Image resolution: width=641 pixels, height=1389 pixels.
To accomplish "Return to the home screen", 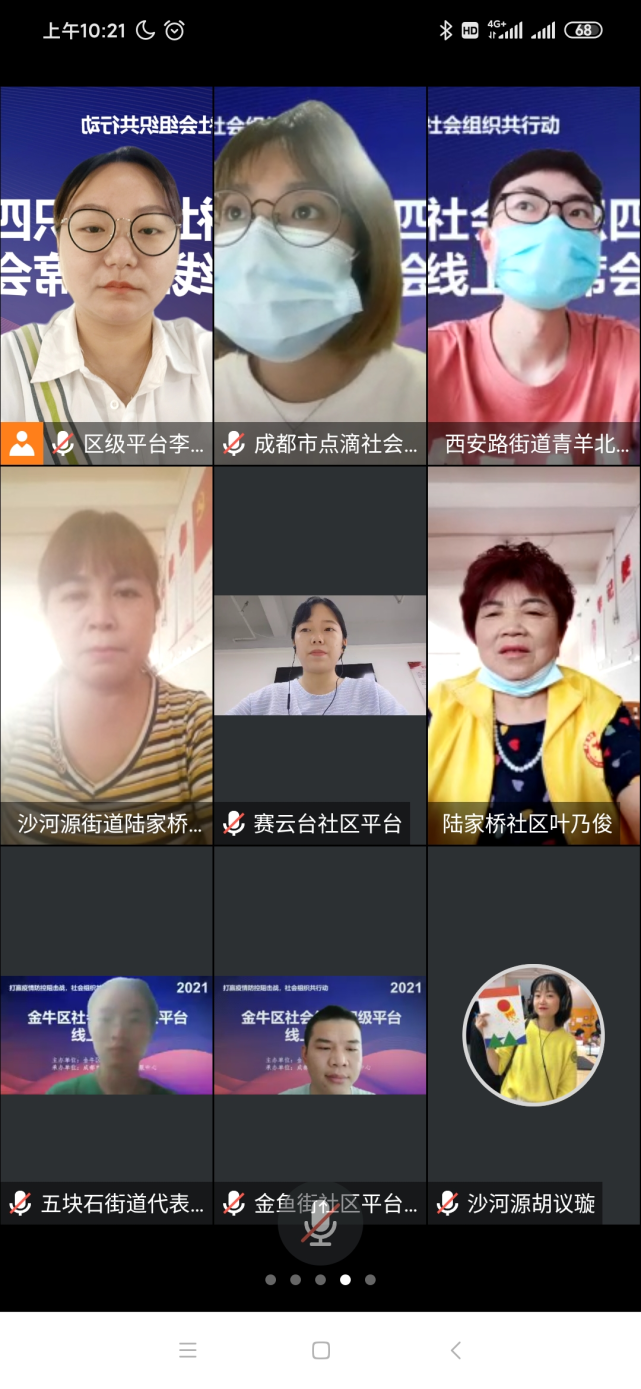I will (x=320, y=1350).
